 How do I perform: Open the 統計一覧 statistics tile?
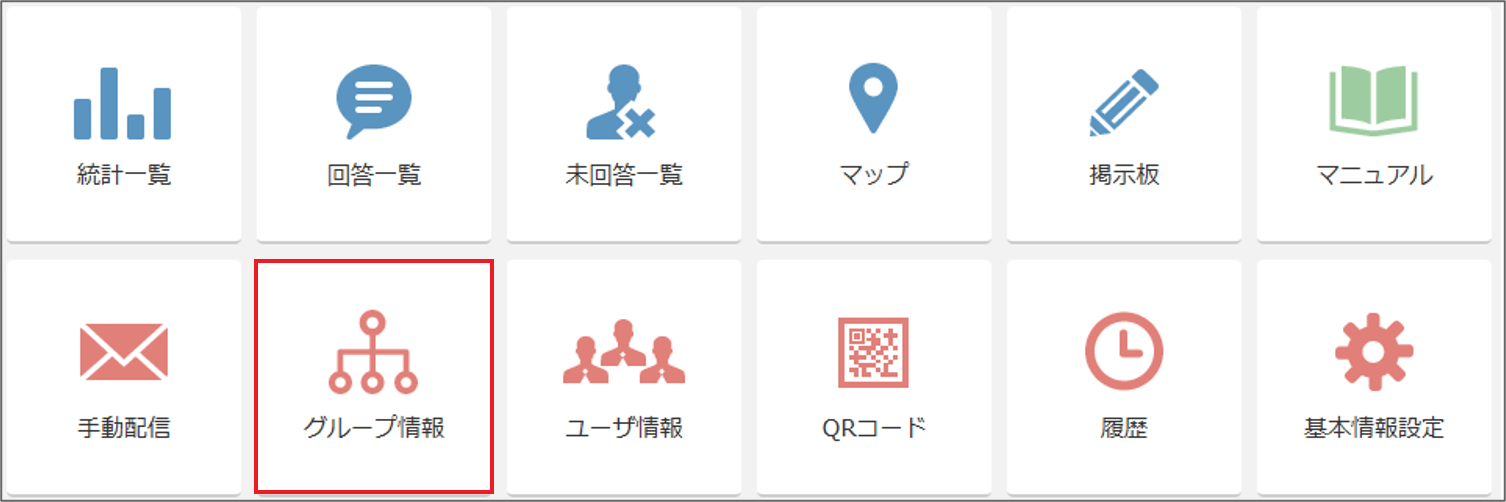click(x=124, y=124)
